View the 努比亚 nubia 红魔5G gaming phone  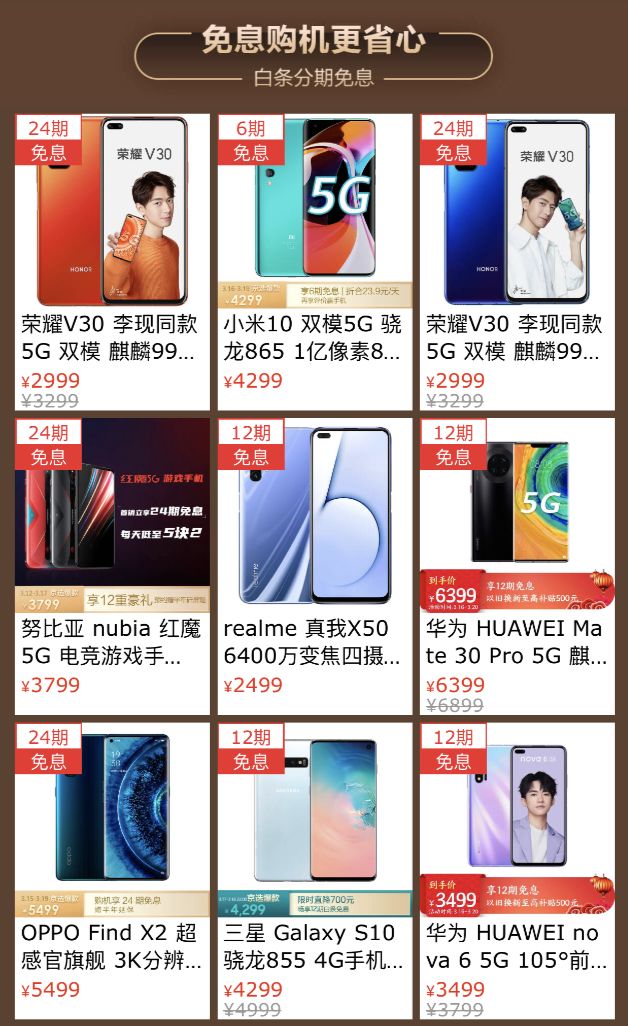click(112, 565)
